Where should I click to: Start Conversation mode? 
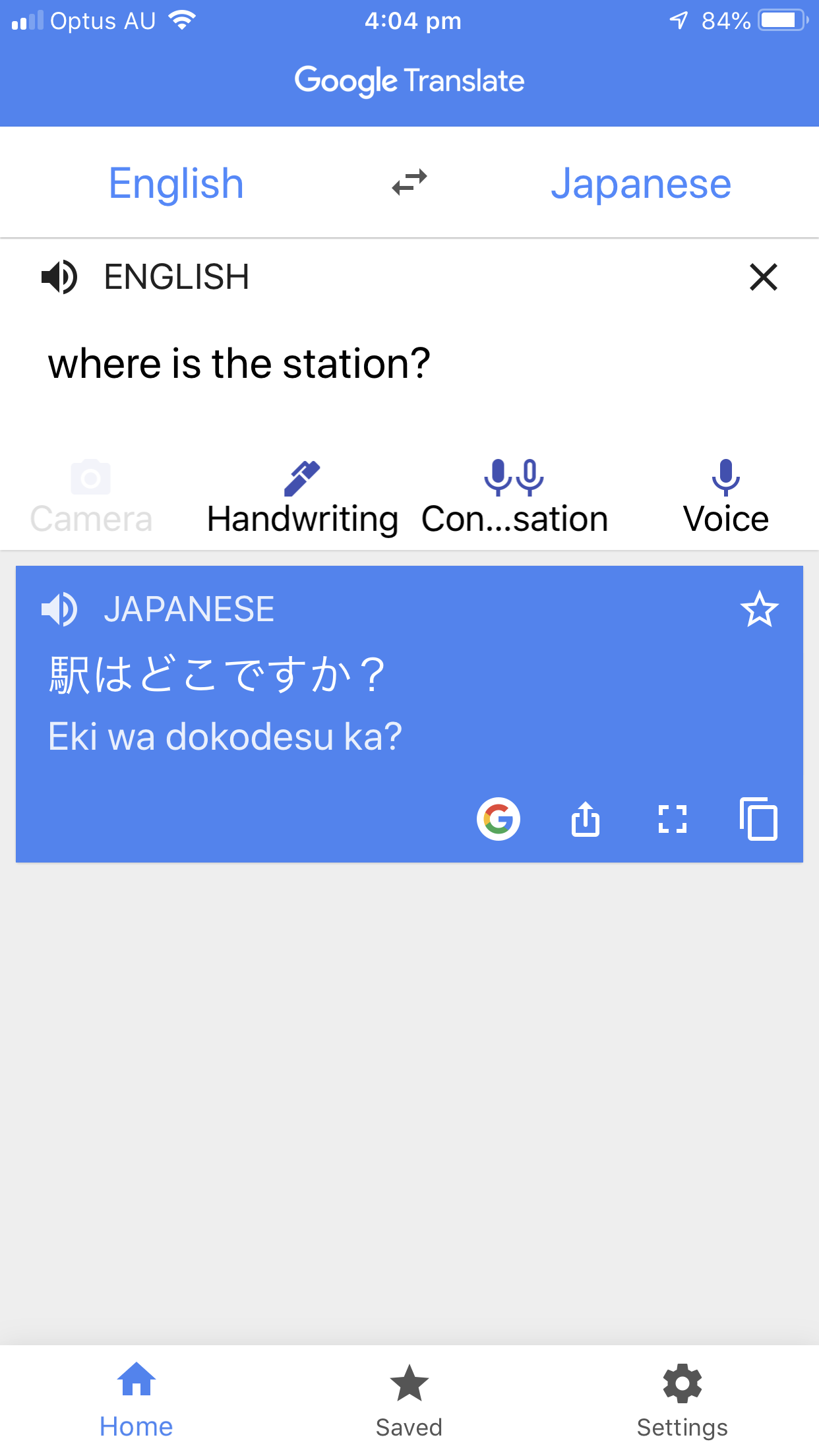click(514, 498)
